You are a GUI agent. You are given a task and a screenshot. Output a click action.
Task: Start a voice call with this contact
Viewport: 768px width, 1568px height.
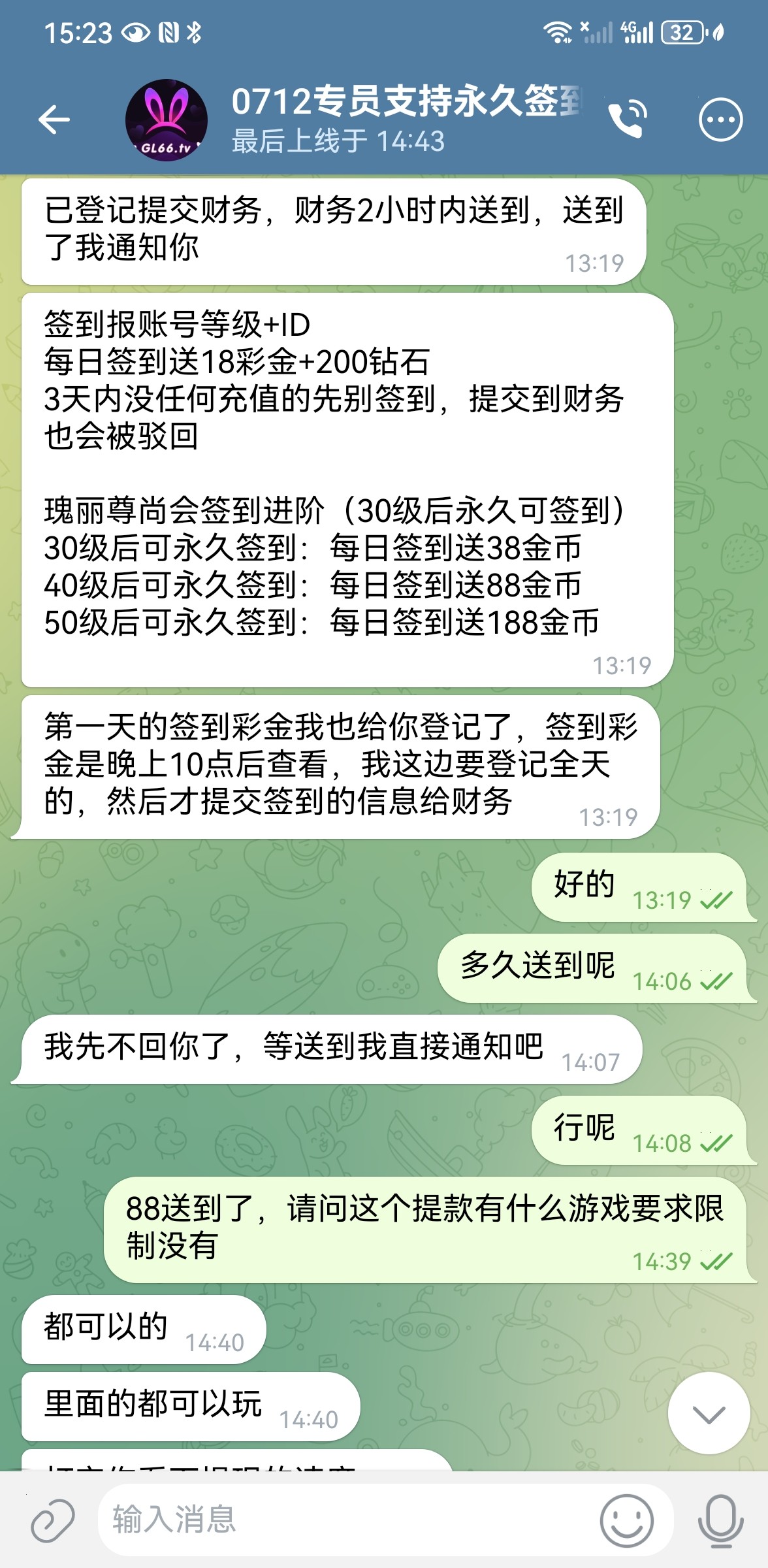627,119
